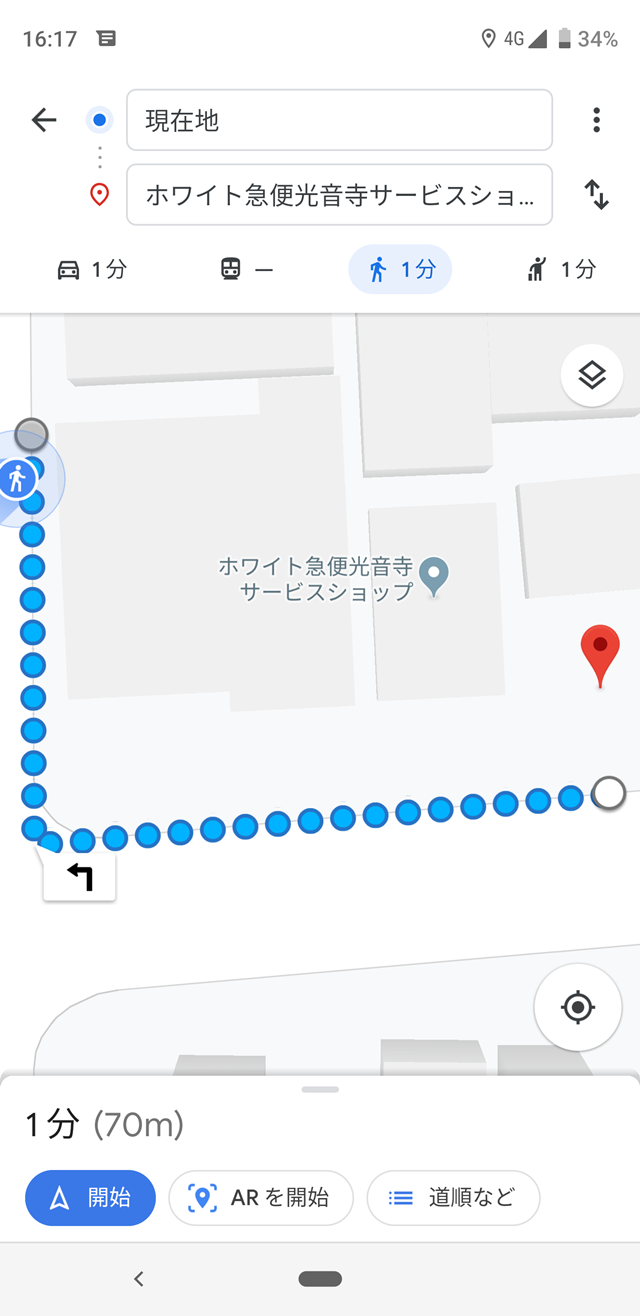Edit the ホワイト急便光音寺 destination field

(x=339, y=195)
